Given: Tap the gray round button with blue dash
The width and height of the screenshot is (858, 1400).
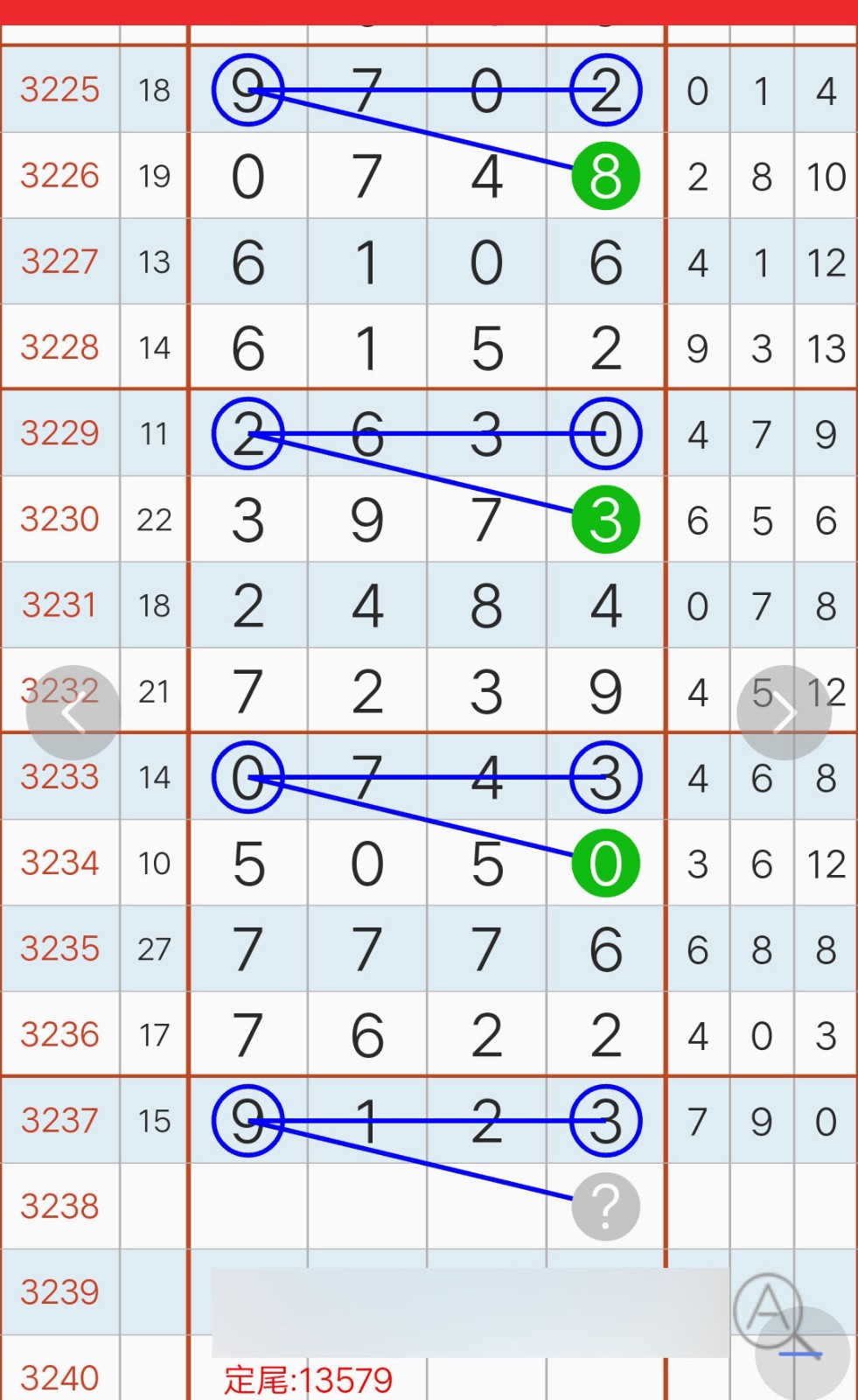Looking at the screenshot, I should pos(802,1354).
